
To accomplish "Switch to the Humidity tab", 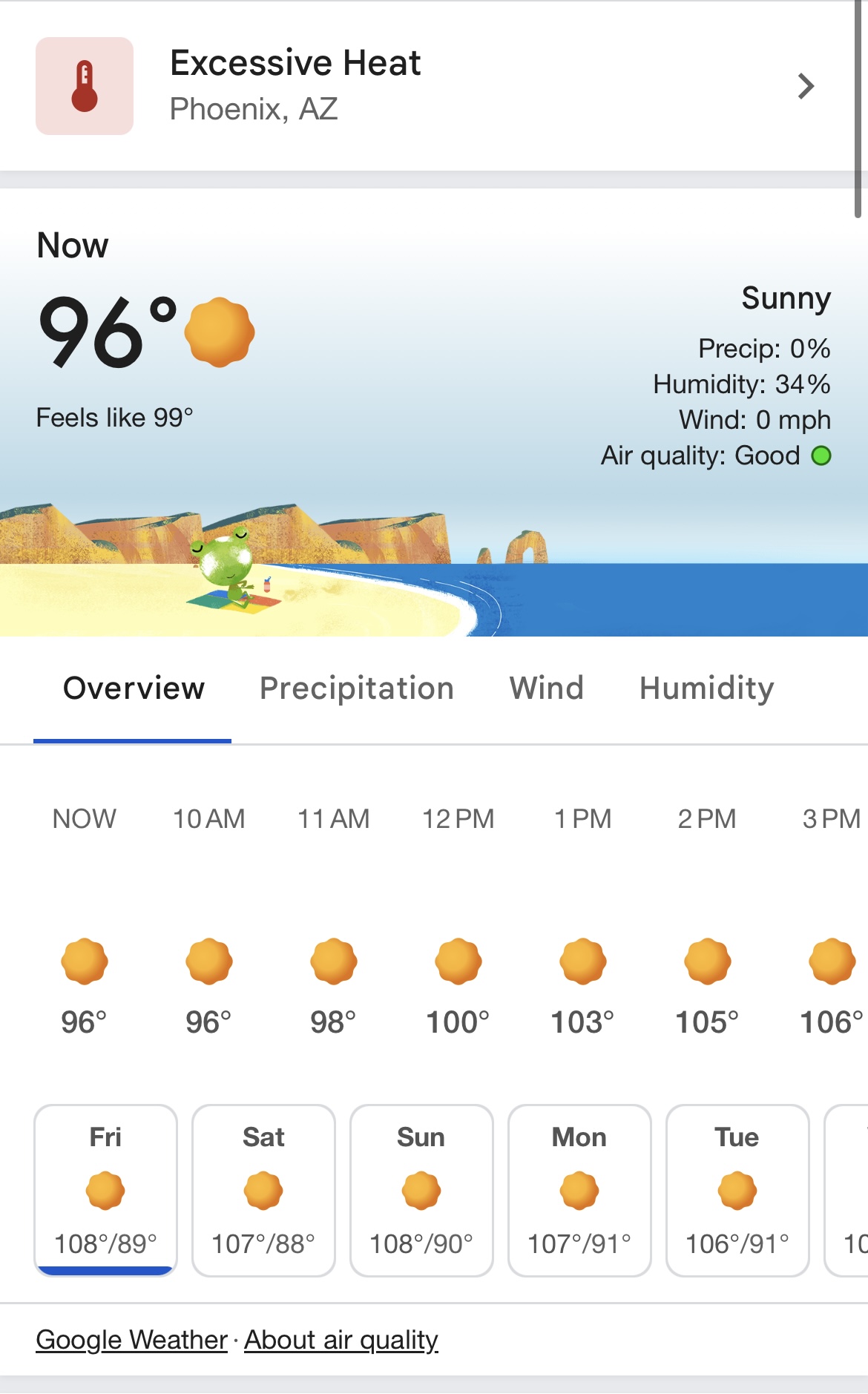I will 707,688.
